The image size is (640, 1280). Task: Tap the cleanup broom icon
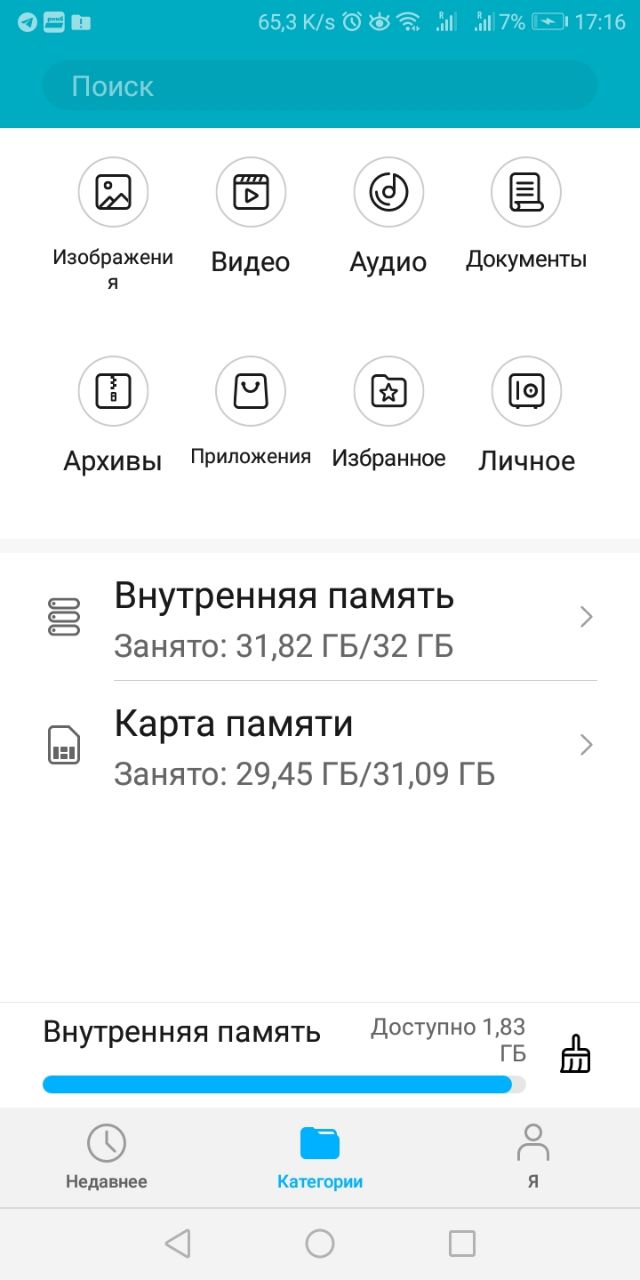[x=576, y=1054]
